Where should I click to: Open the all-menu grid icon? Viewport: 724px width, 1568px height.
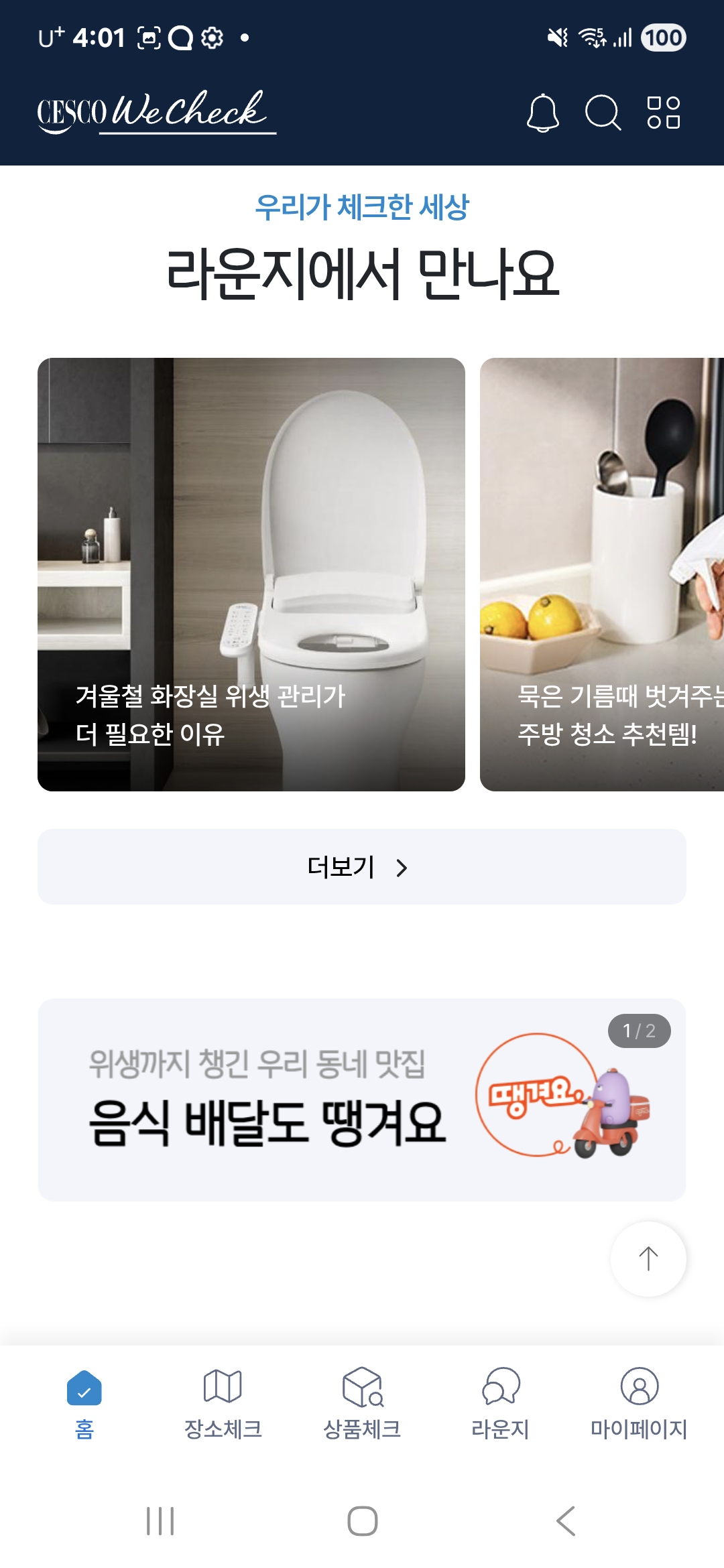663,113
